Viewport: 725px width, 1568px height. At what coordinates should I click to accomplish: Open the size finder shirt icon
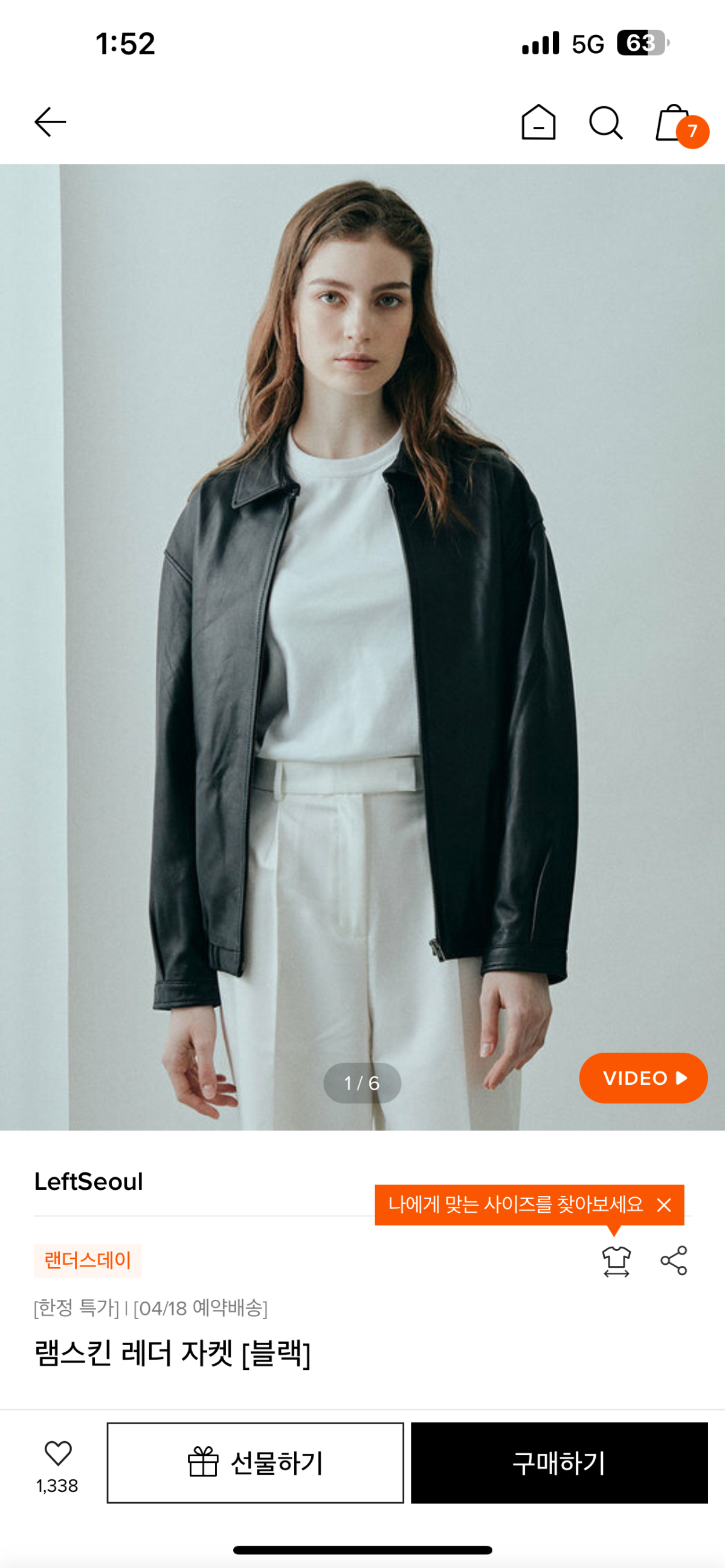pyautogui.click(x=616, y=1261)
